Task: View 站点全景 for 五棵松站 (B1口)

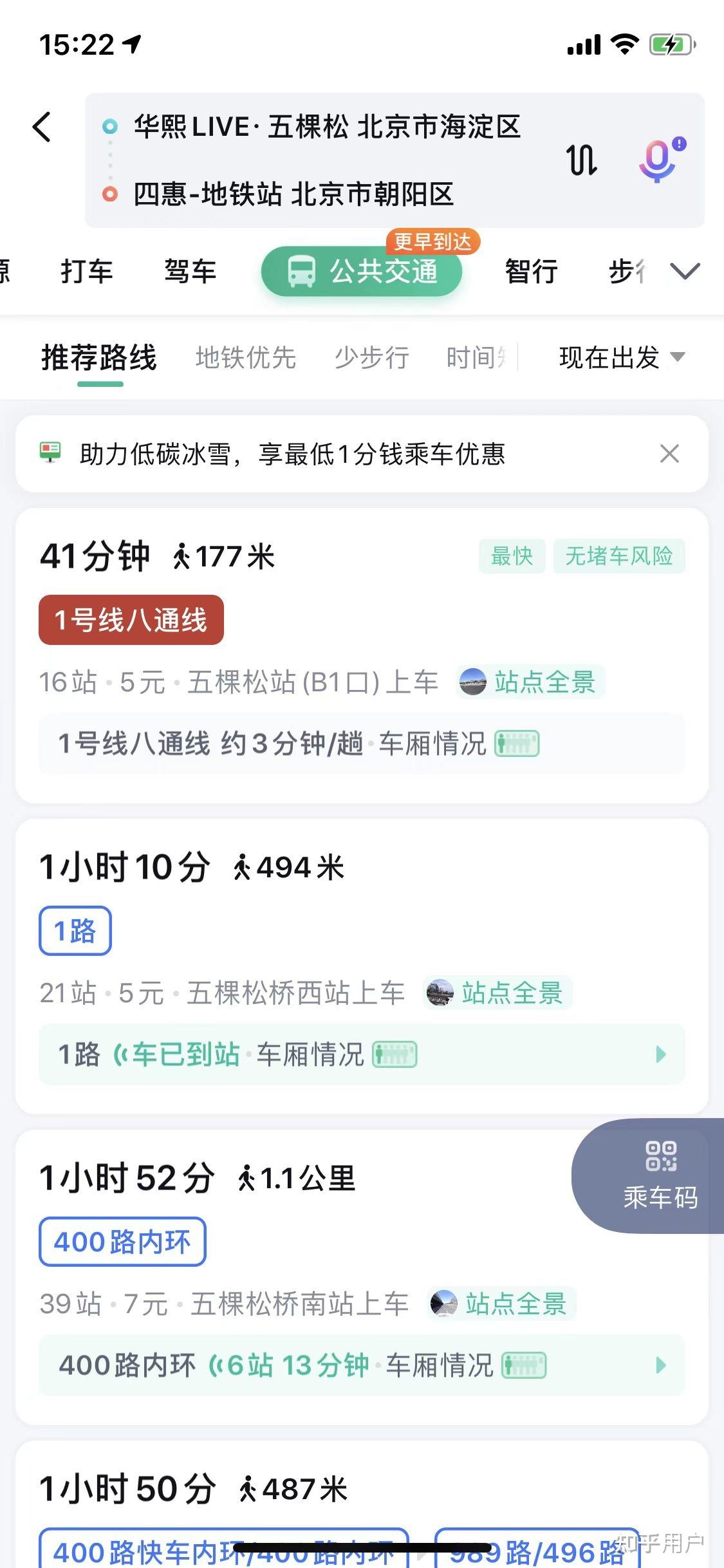Action: (x=532, y=682)
